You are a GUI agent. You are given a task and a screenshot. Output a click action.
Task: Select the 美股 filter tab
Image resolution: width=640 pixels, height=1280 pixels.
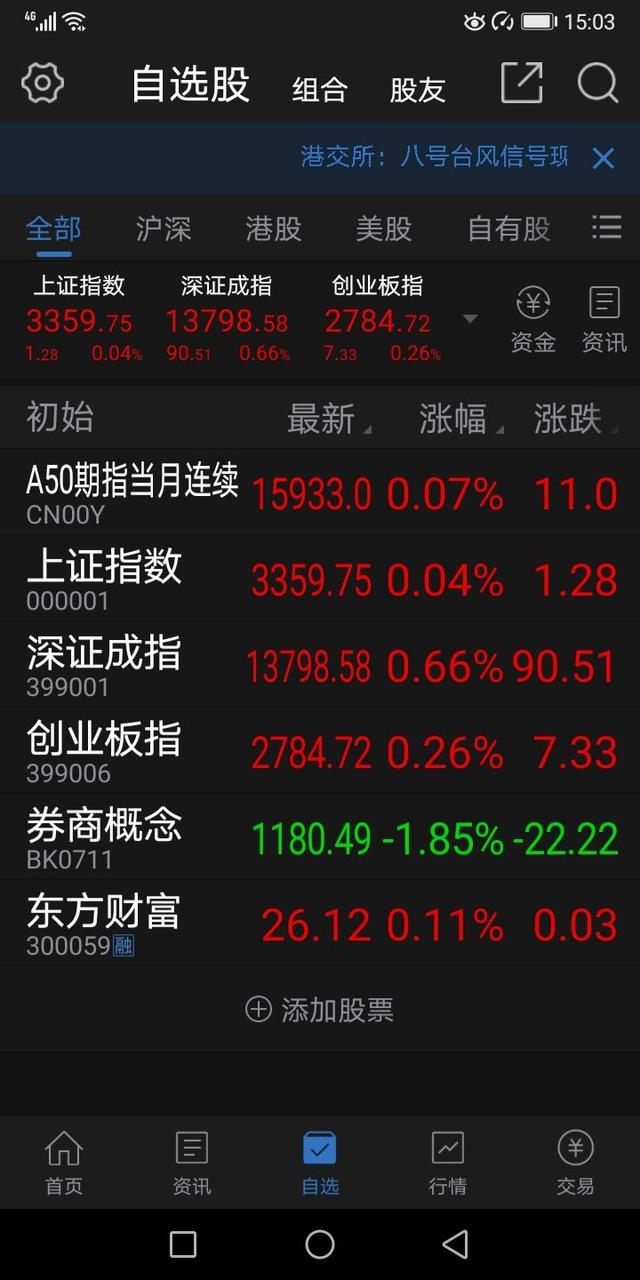pos(384,229)
